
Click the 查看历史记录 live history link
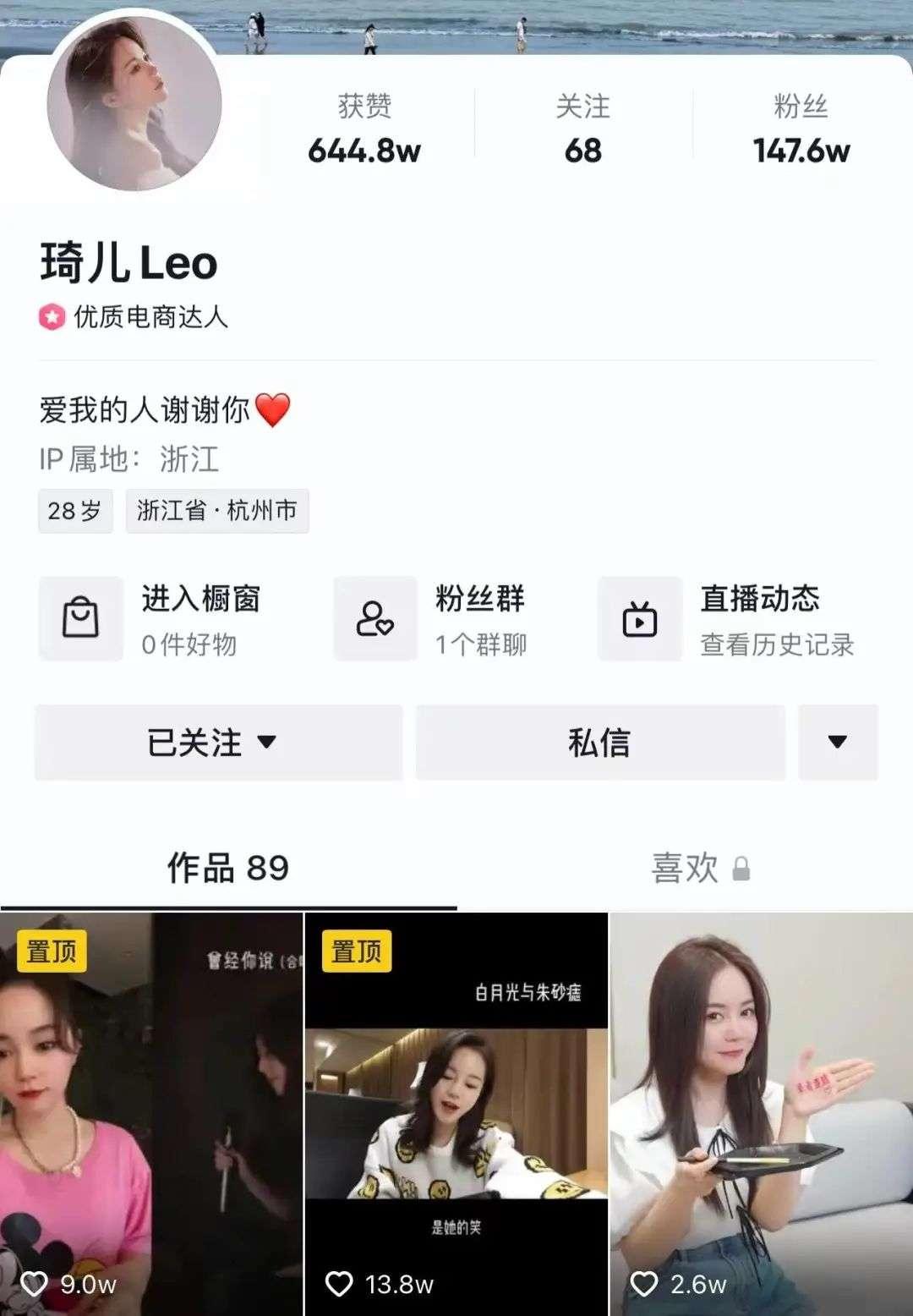(x=778, y=644)
